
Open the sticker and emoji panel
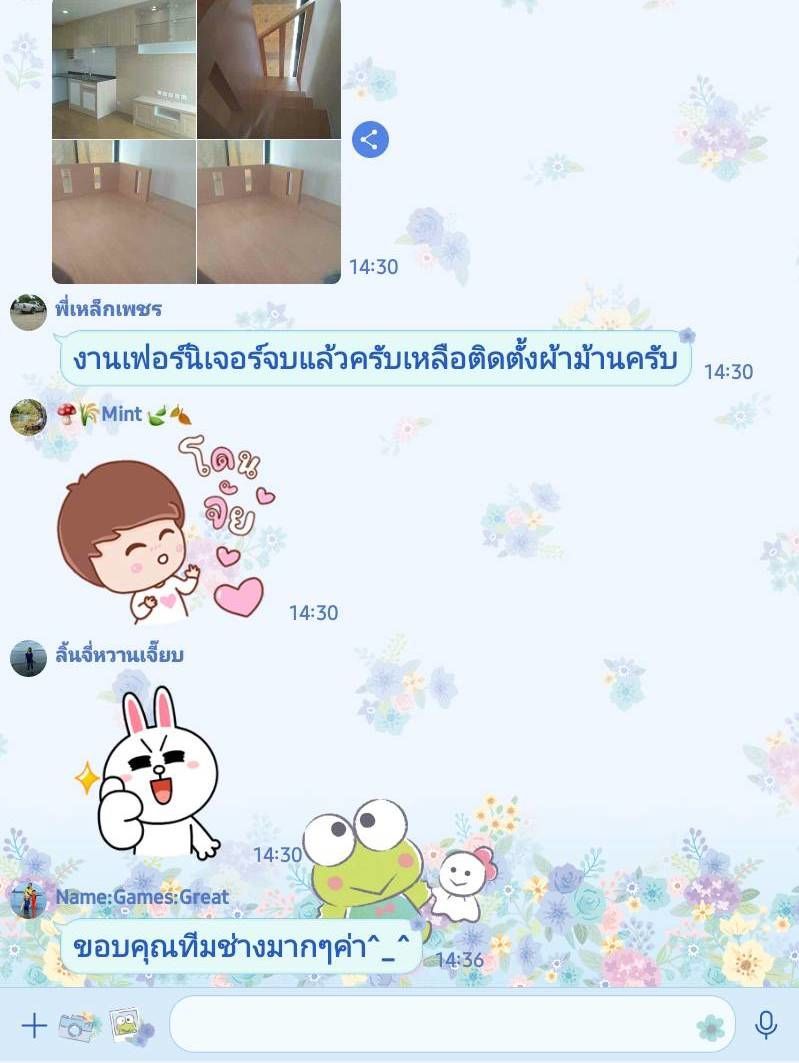coord(710,1026)
